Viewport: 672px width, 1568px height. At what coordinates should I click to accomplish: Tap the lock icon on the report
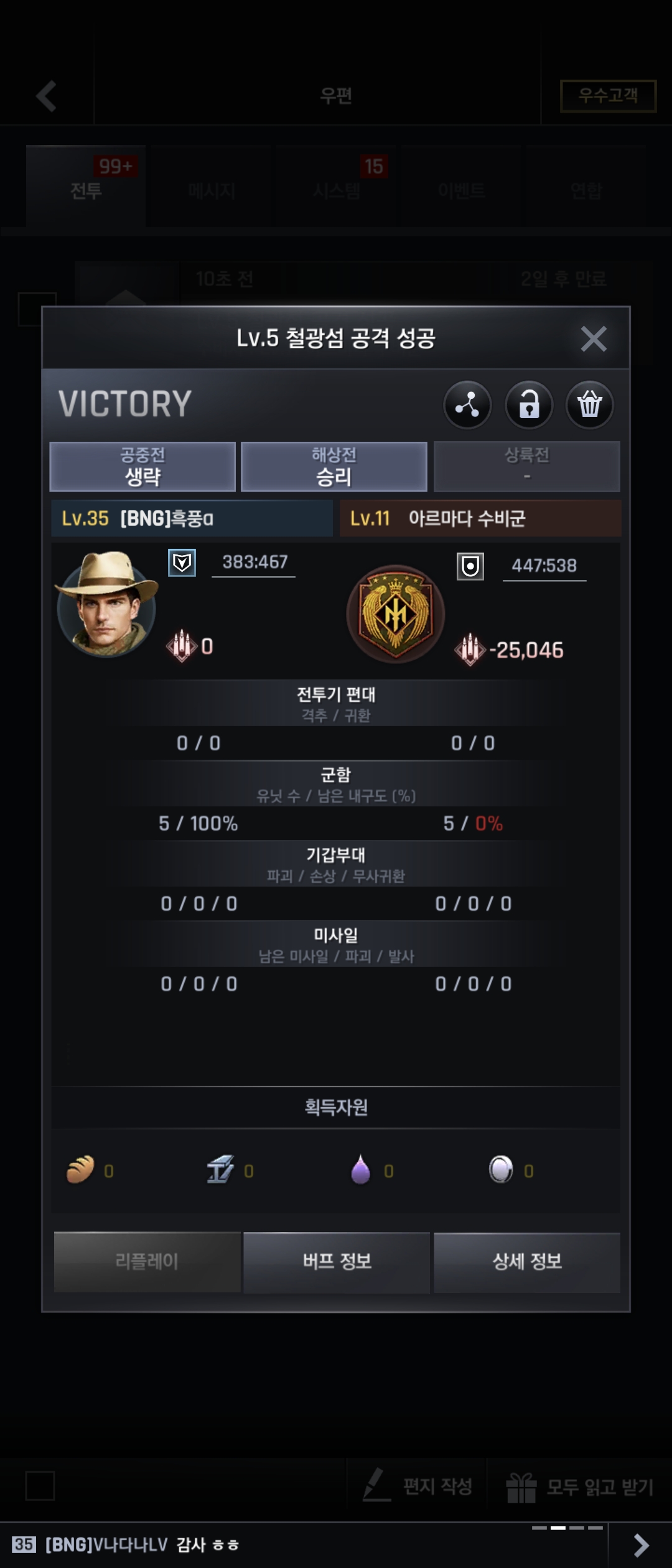click(529, 405)
